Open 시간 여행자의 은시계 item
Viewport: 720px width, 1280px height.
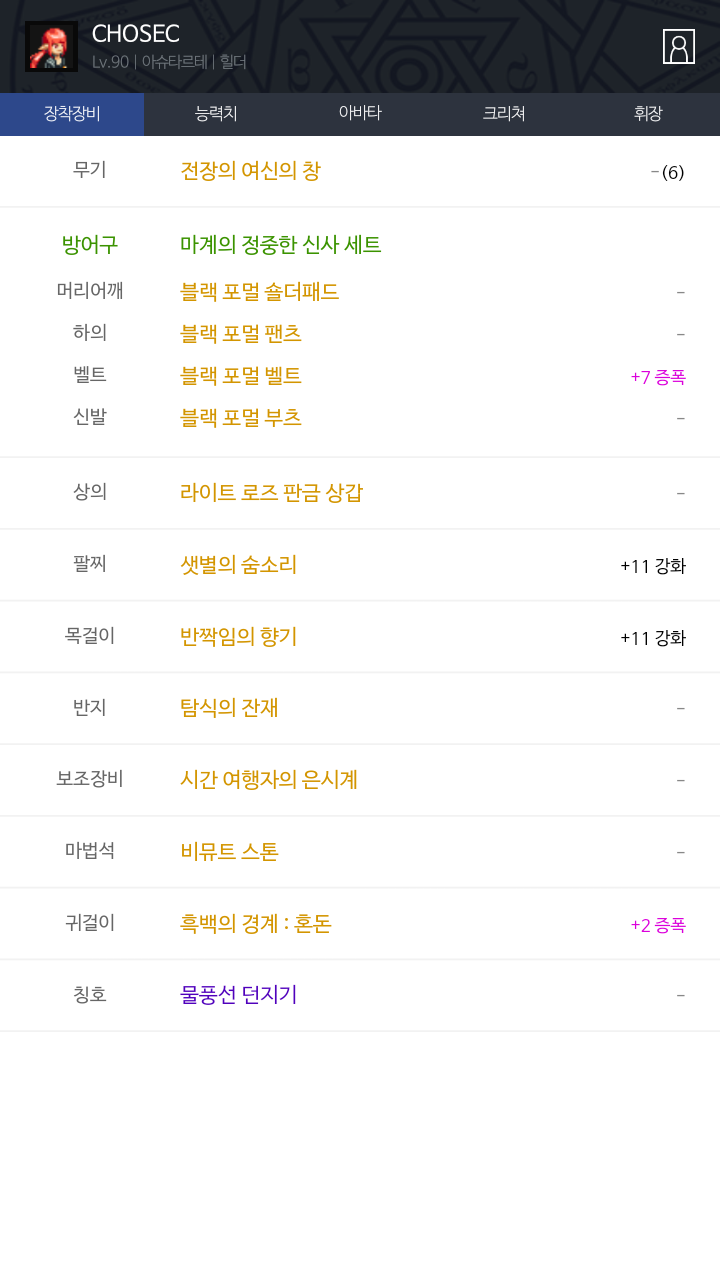coord(269,780)
